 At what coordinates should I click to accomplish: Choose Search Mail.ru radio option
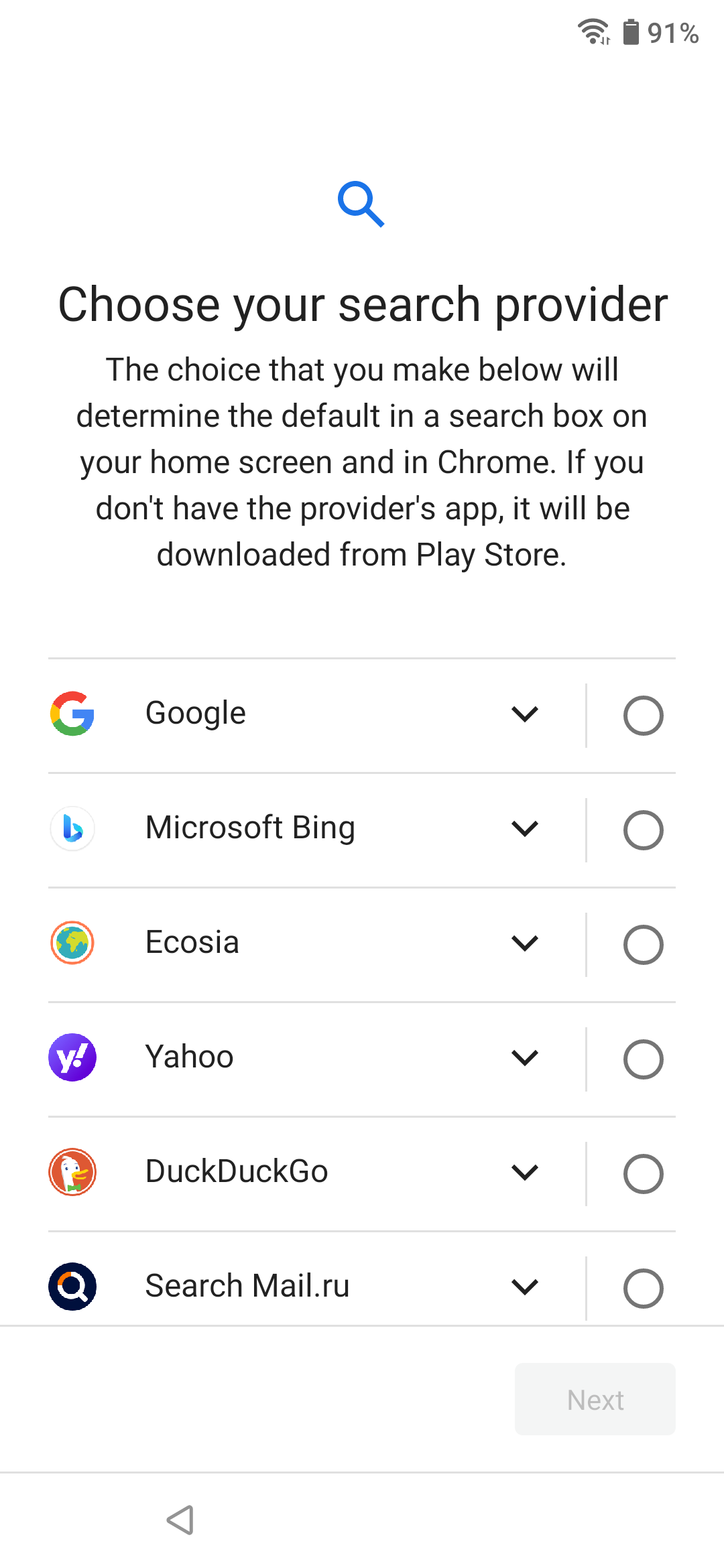coord(643,1288)
